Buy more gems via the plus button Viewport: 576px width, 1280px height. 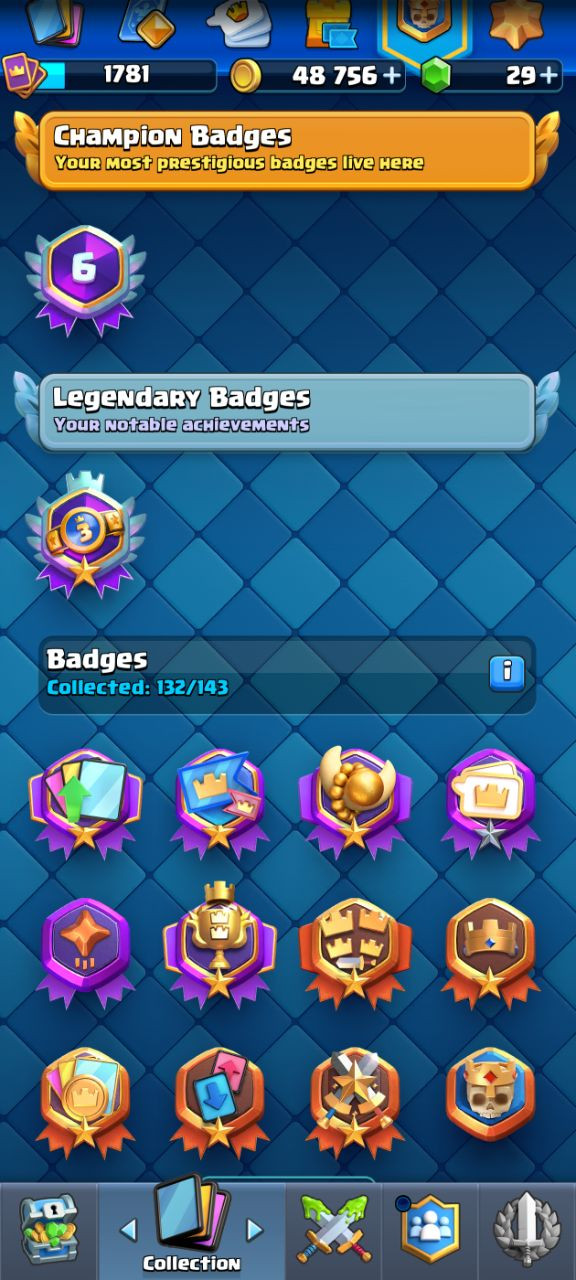click(x=549, y=76)
